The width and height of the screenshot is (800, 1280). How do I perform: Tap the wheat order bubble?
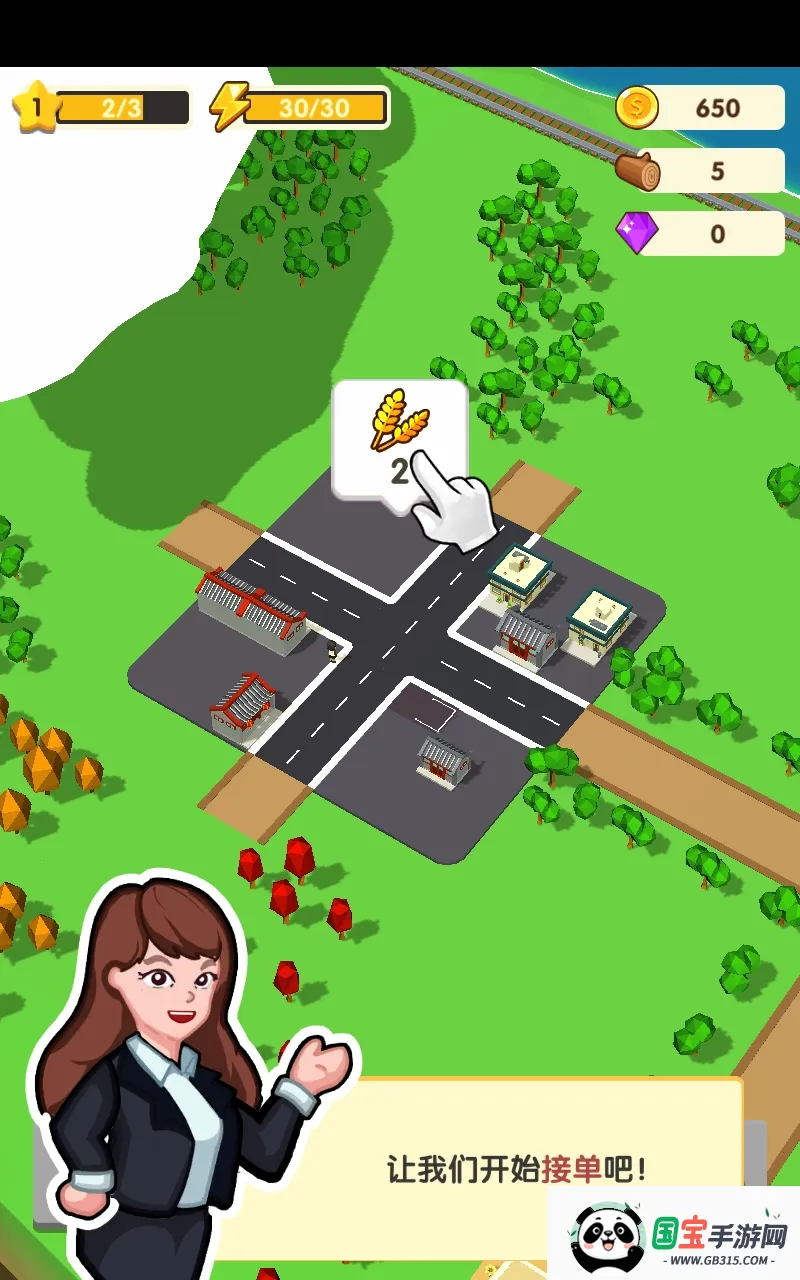(398, 434)
